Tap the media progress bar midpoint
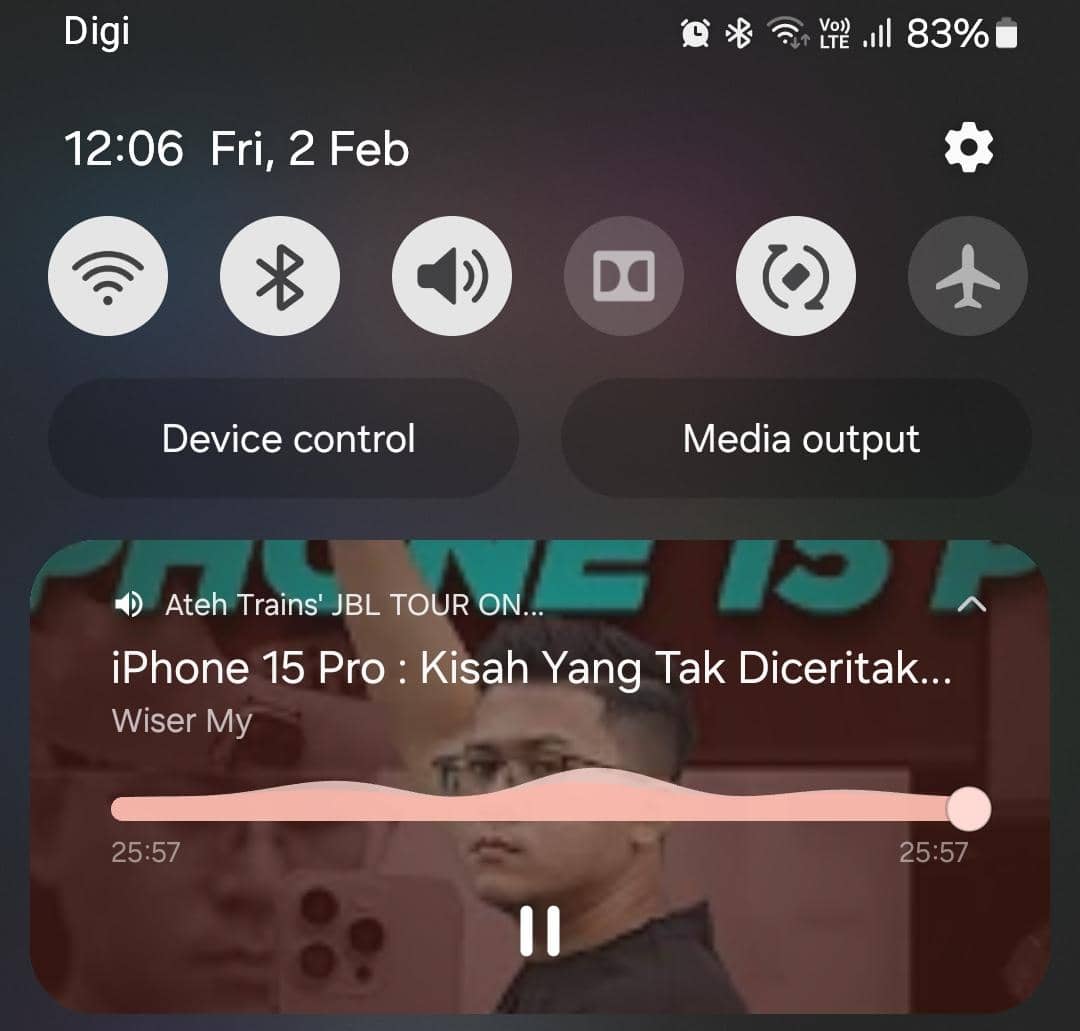1080x1031 pixels. pos(540,808)
